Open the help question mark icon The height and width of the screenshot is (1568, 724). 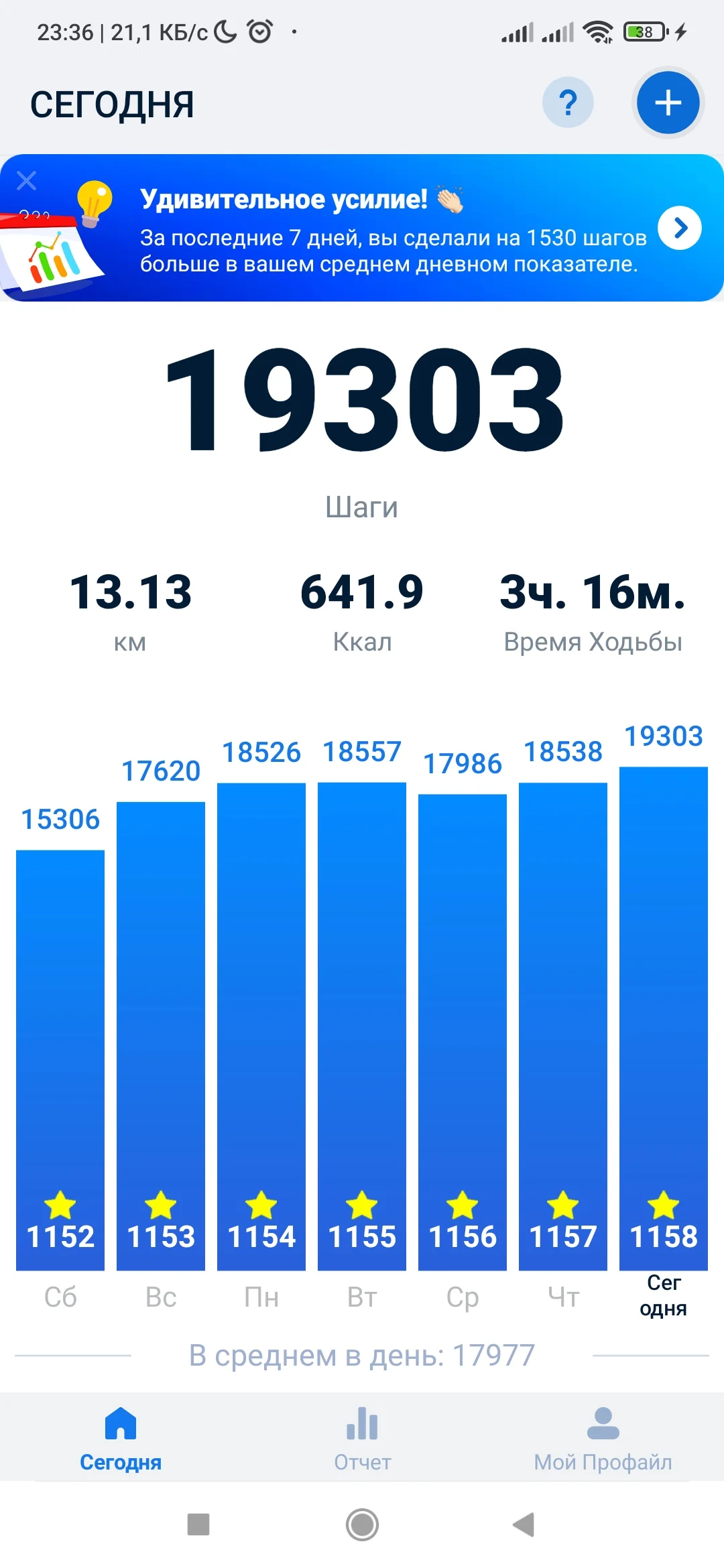[x=568, y=103]
